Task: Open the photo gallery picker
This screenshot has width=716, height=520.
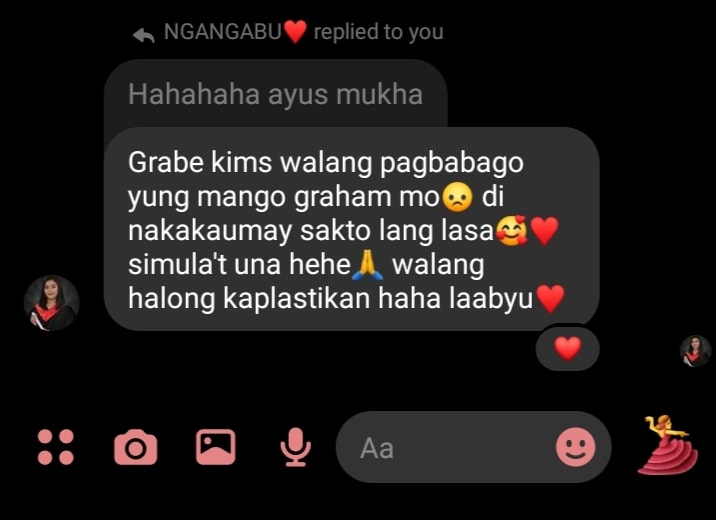Action: point(215,447)
